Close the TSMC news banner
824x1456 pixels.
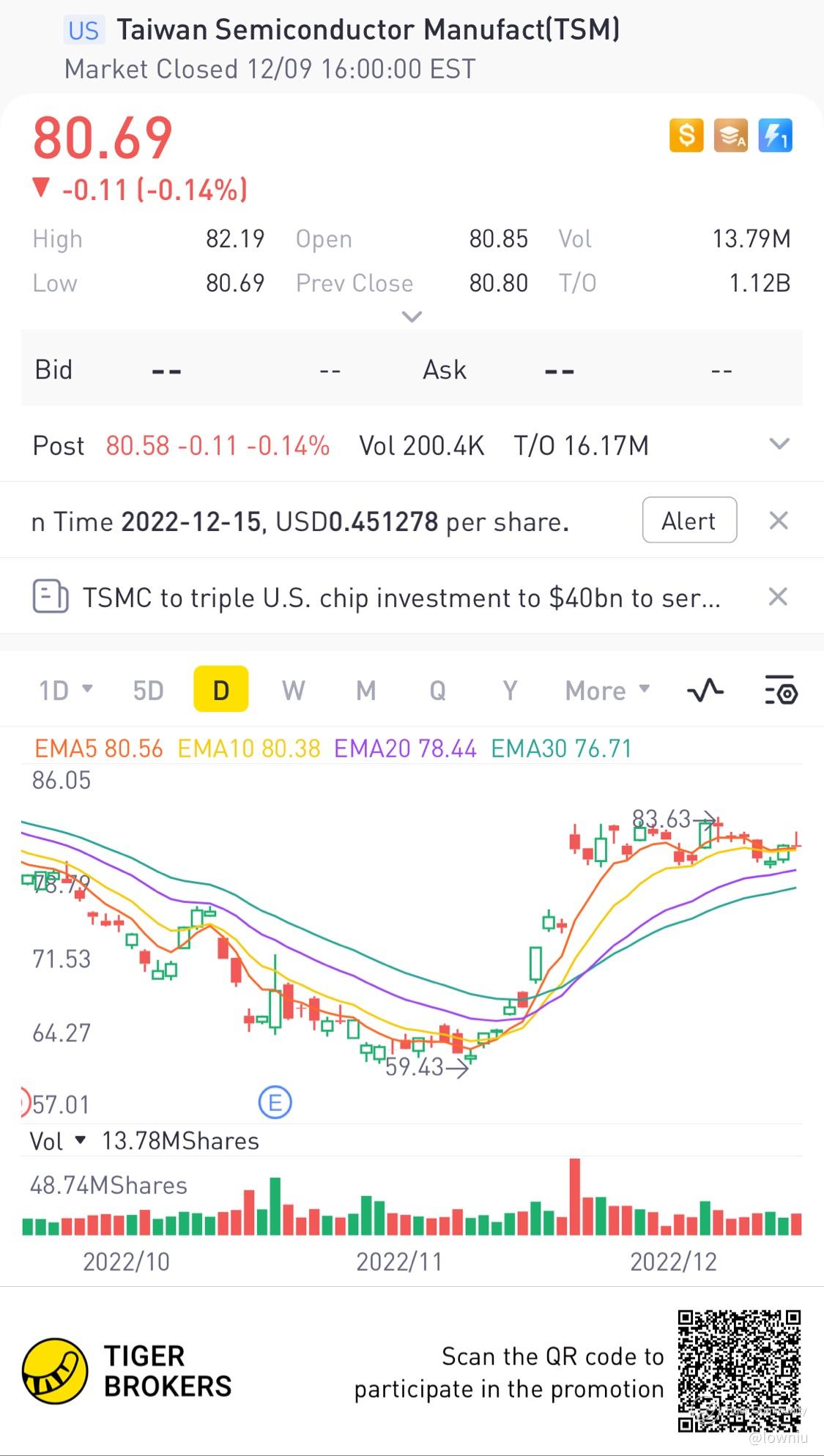tap(779, 597)
